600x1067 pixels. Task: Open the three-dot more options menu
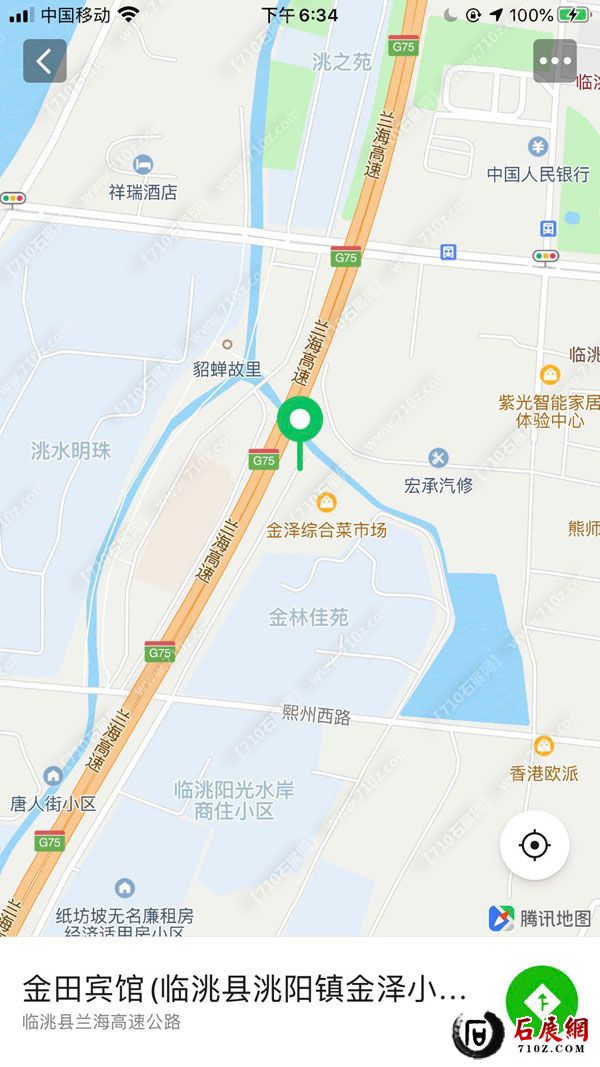555,61
